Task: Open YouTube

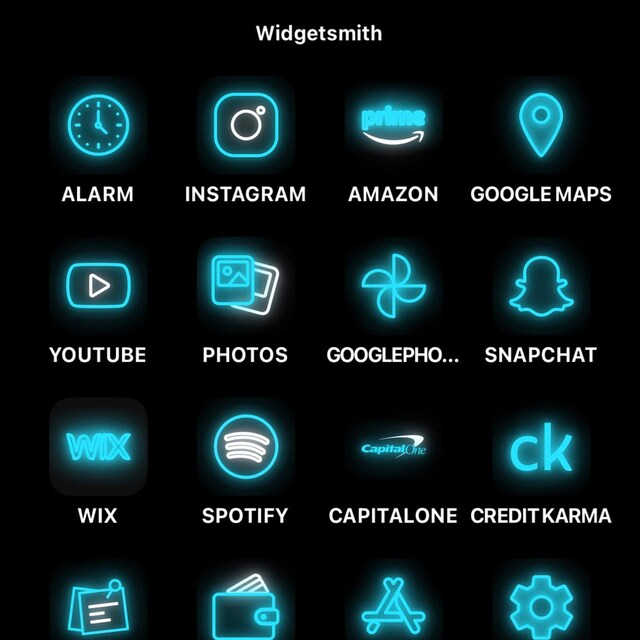Action: pos(98,286)
